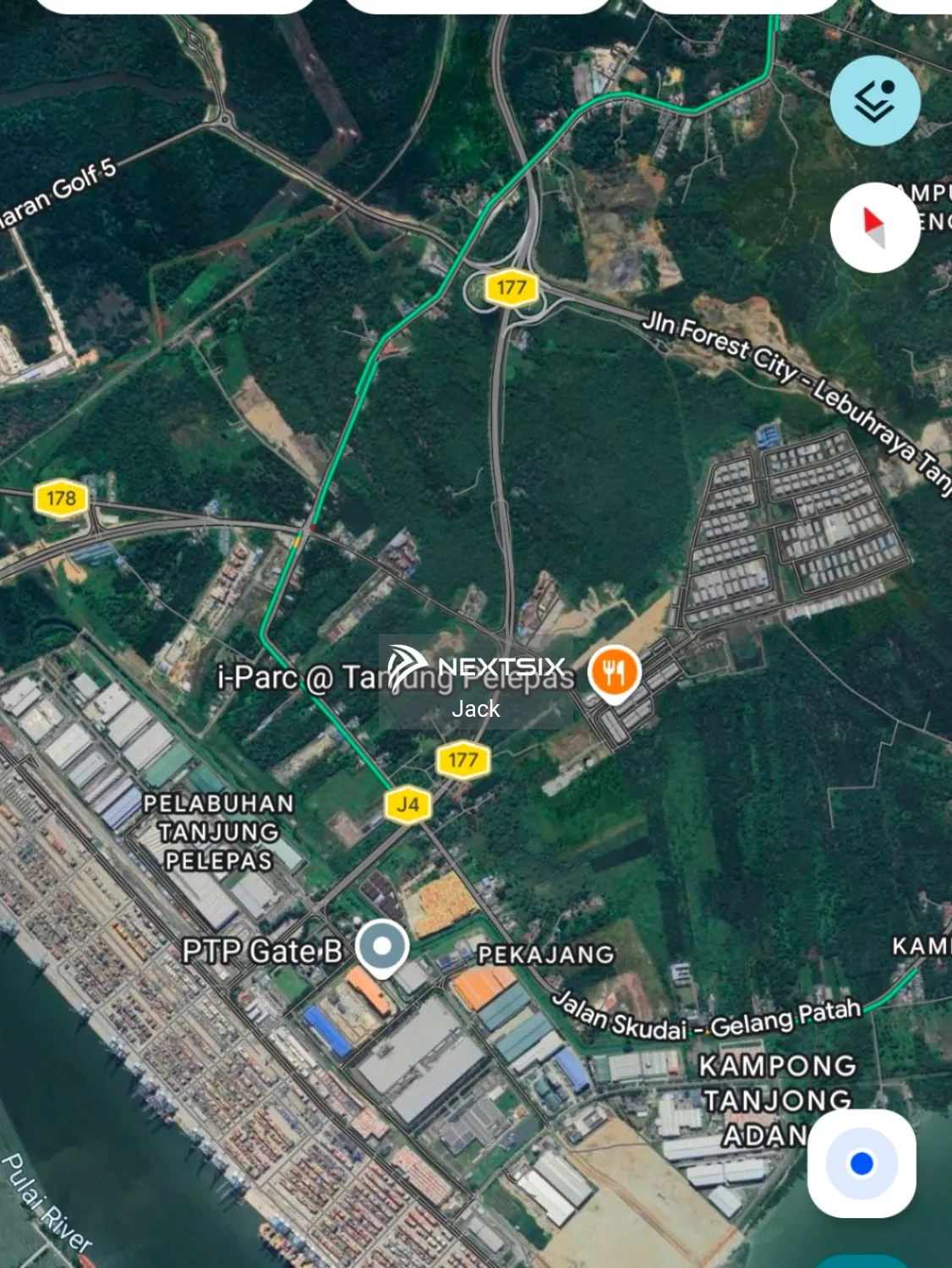Tap the PELABUHAN TANJUNG PELEPAS label

click(x=218, y=833)
